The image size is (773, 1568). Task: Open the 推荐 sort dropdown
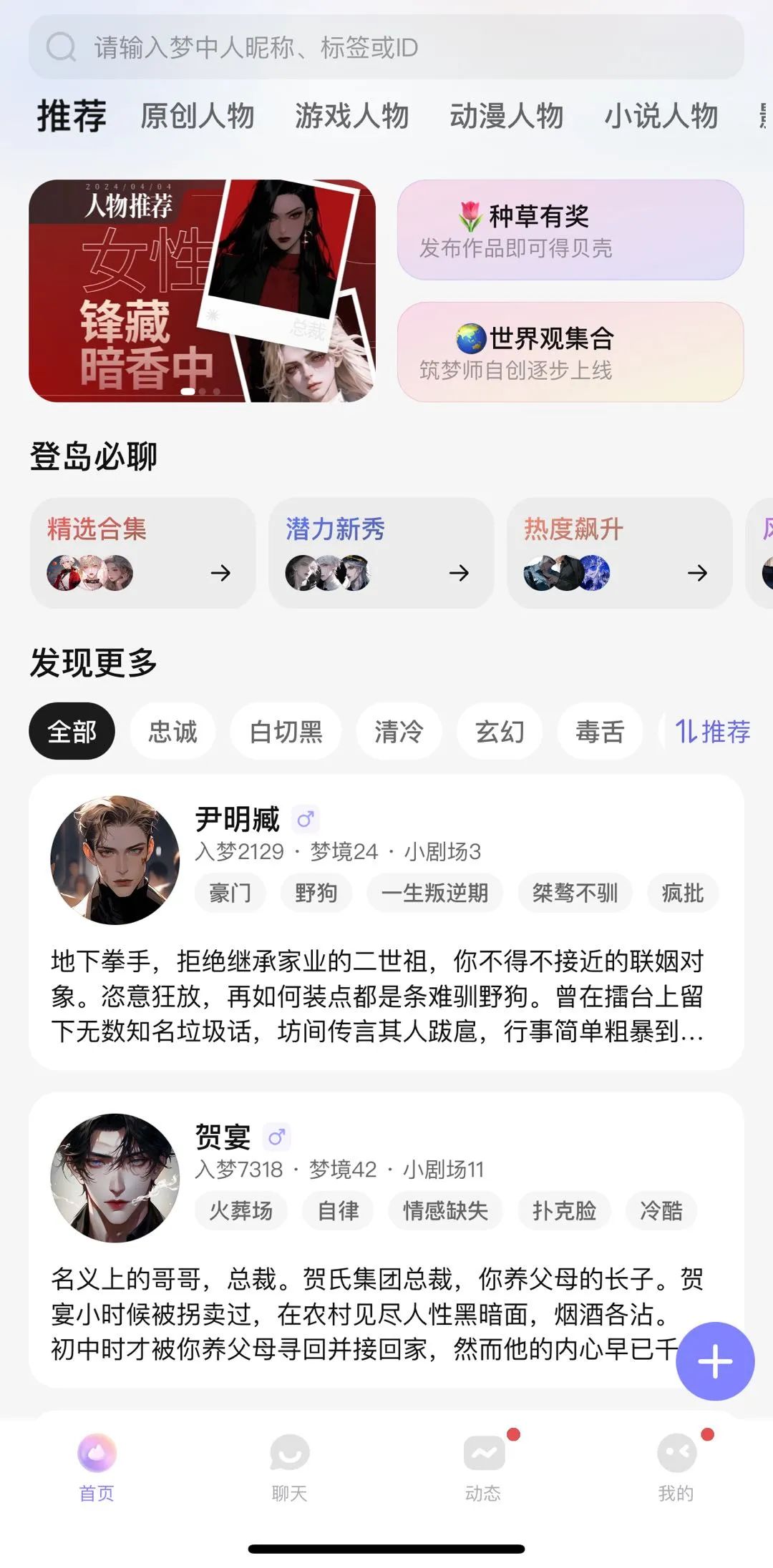pyautogui.click(x=712, y=731)
